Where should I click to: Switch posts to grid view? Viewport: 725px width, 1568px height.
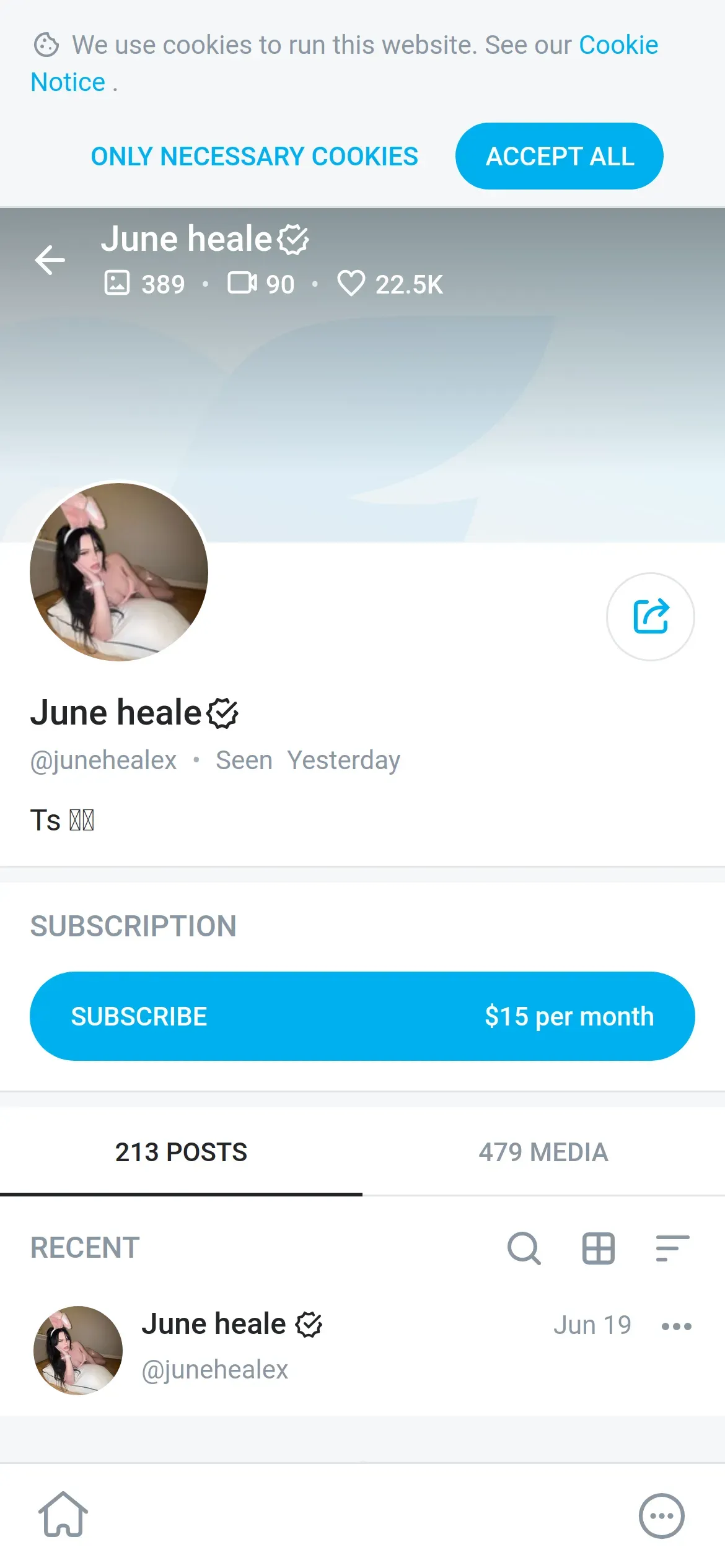pos(598,1248)
